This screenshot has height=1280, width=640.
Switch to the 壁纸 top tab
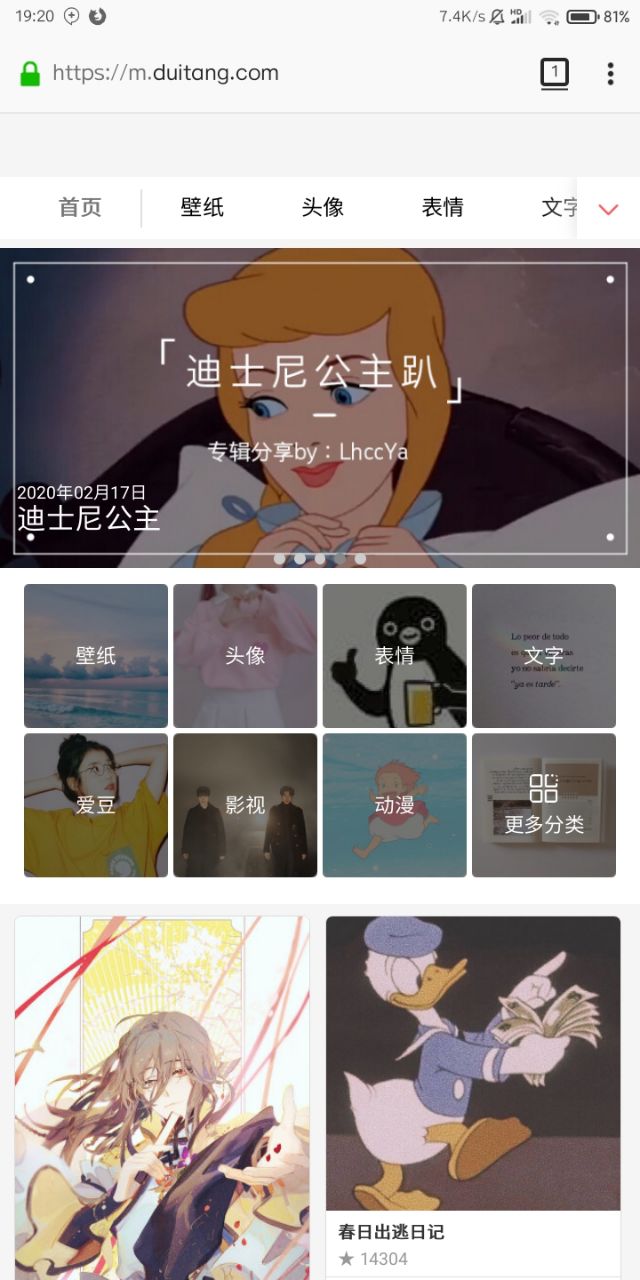tap(202, 207)
